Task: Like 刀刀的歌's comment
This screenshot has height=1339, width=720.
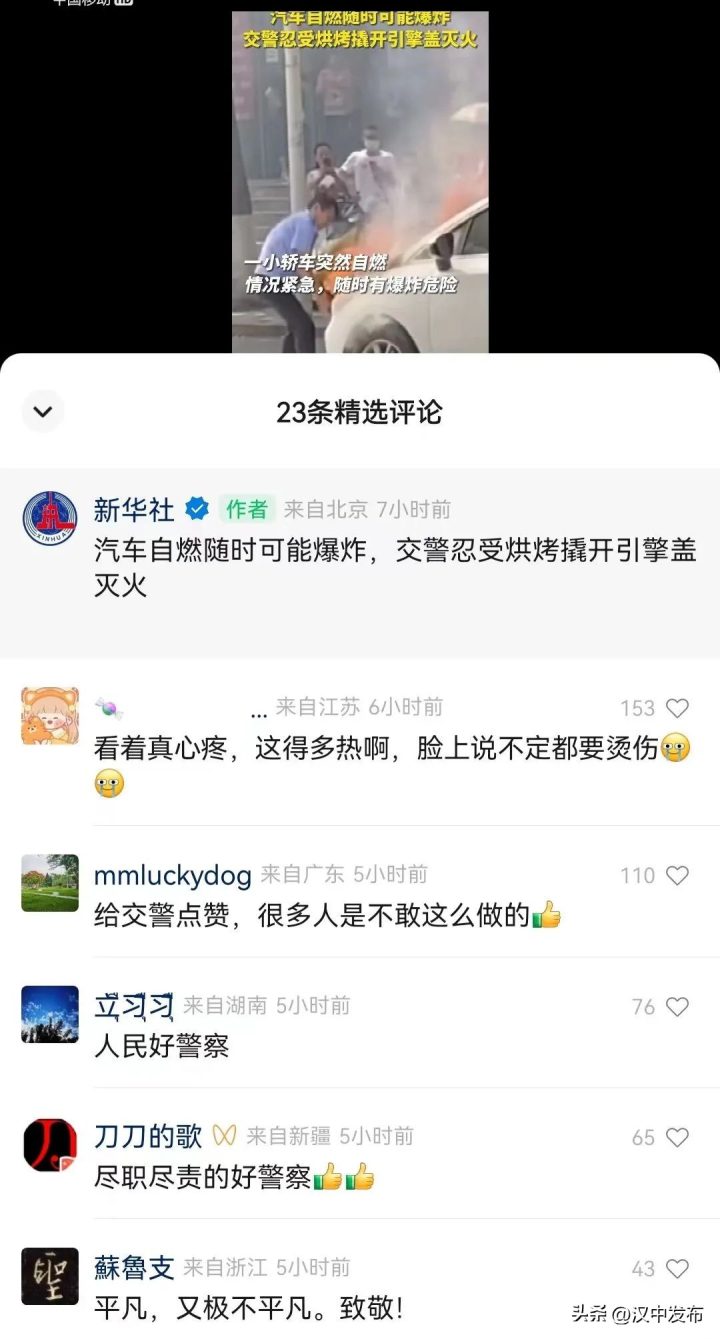Action: [677, 1137]
